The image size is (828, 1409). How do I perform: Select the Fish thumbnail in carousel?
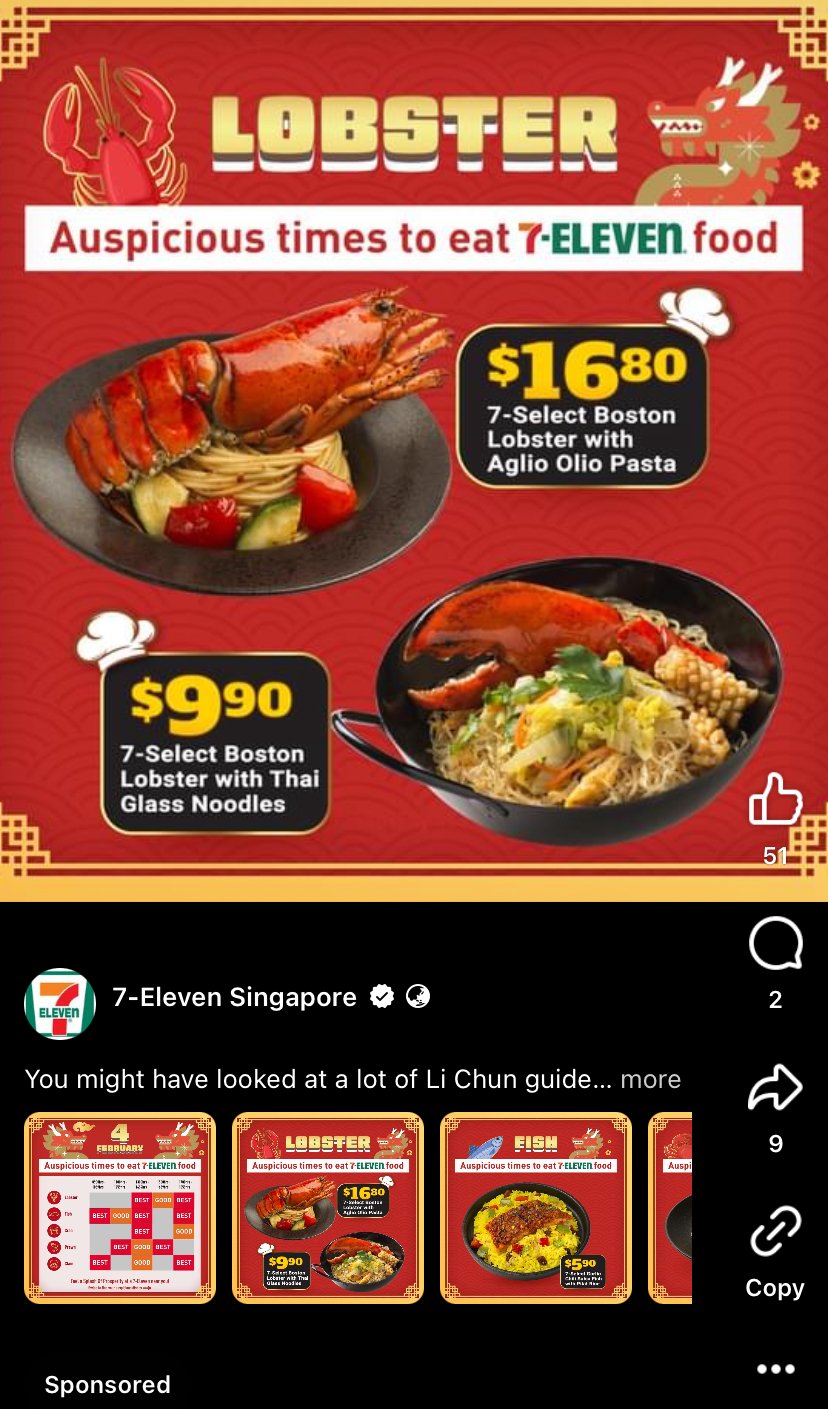point(536,1208)
